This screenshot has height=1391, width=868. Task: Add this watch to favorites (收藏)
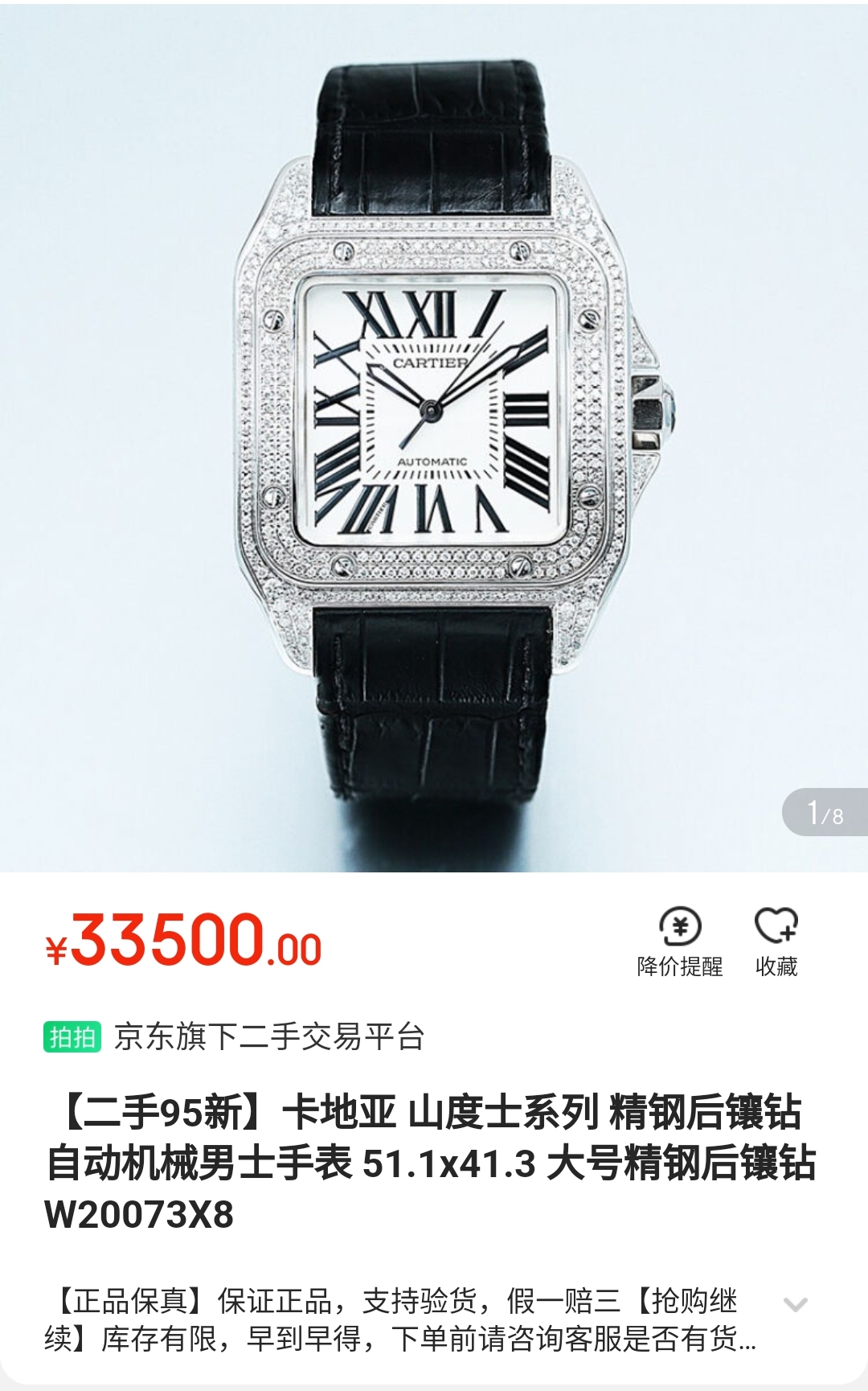click(x=776, y=941)
